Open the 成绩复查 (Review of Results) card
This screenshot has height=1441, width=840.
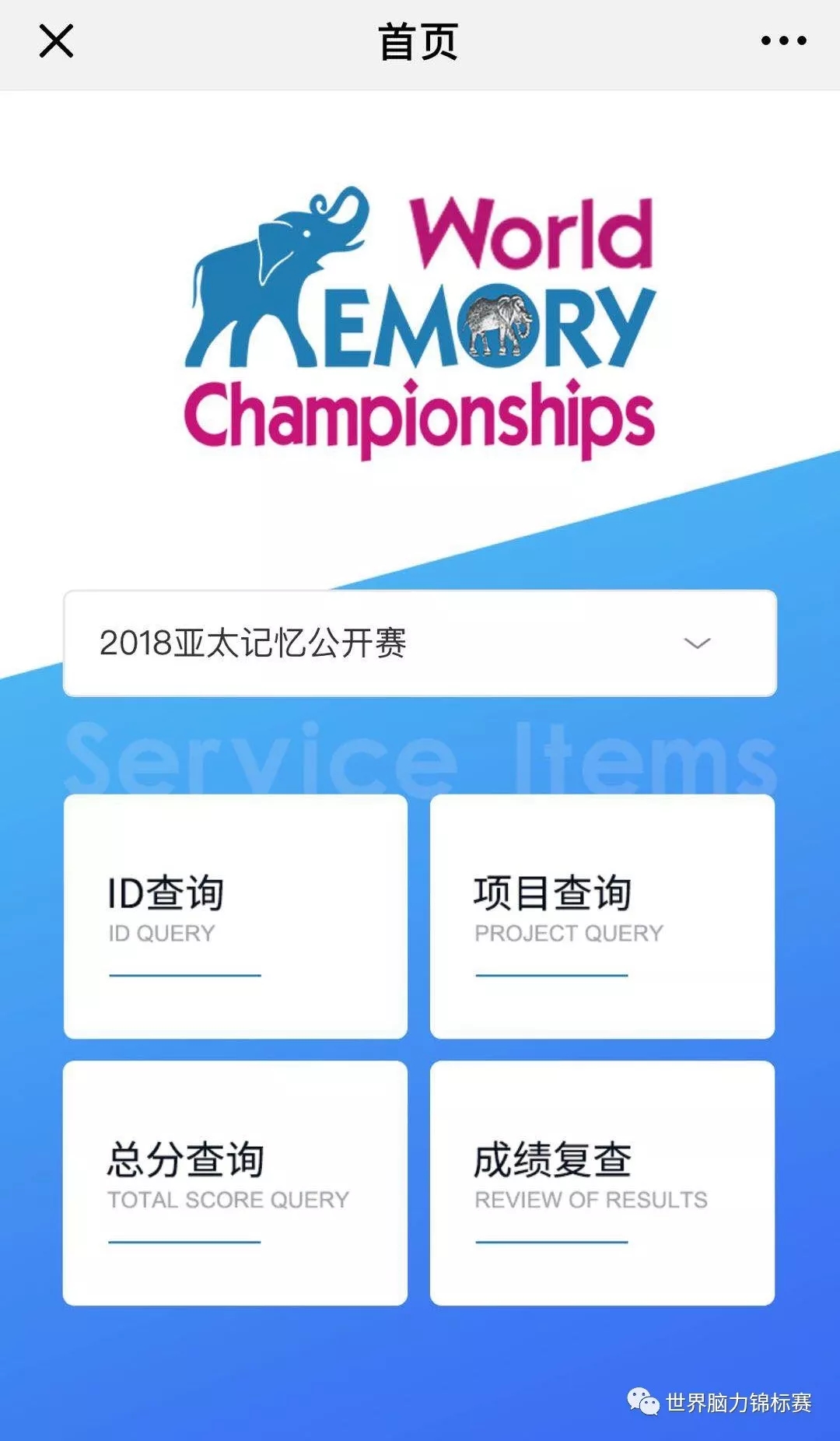click(602, 1183)
